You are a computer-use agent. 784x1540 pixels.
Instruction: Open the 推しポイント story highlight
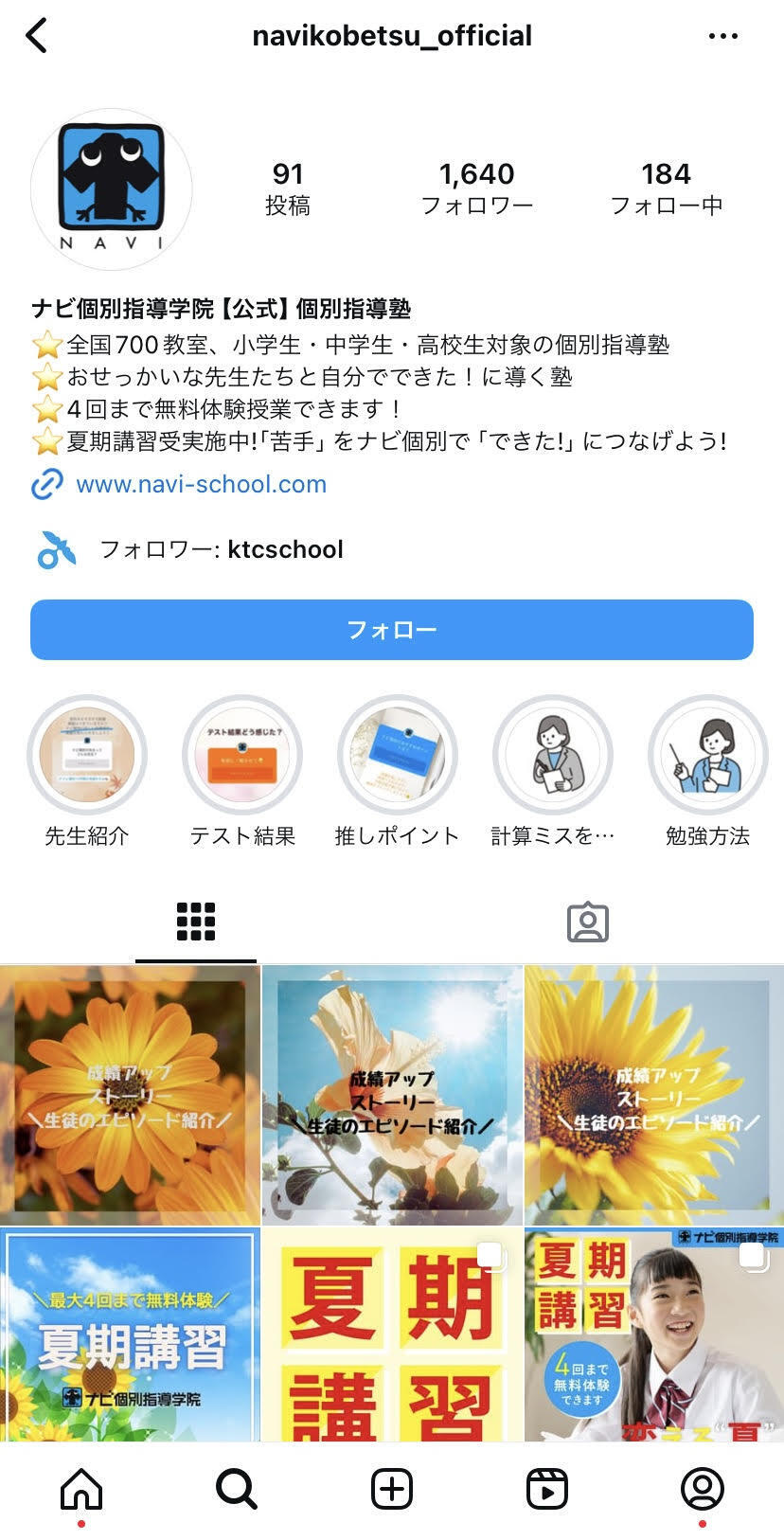398,756
